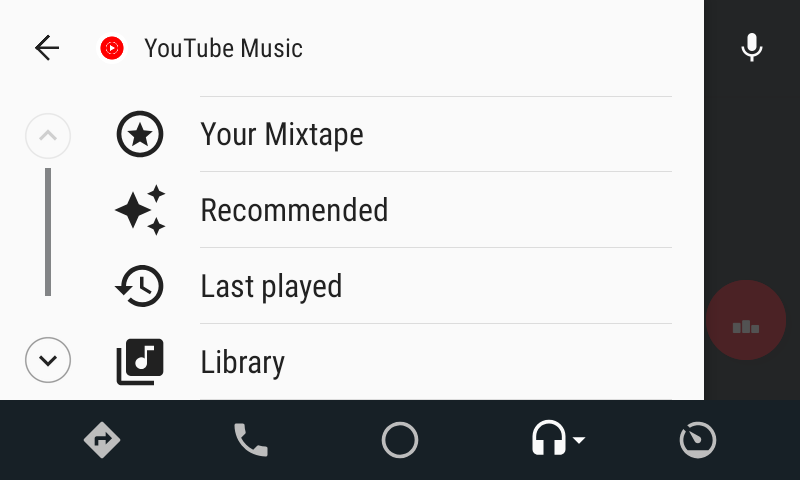Tap the scroll down chevron button
The image size is (800, 480).
pyautogui.click(x=48, y=360)
